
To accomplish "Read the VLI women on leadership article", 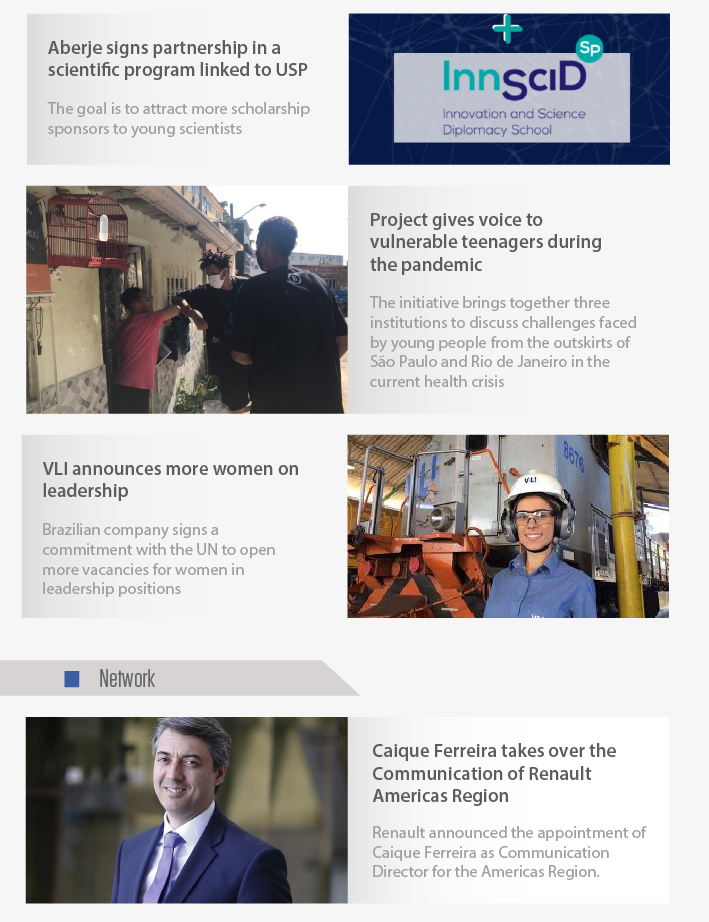I will click(170, 480).
